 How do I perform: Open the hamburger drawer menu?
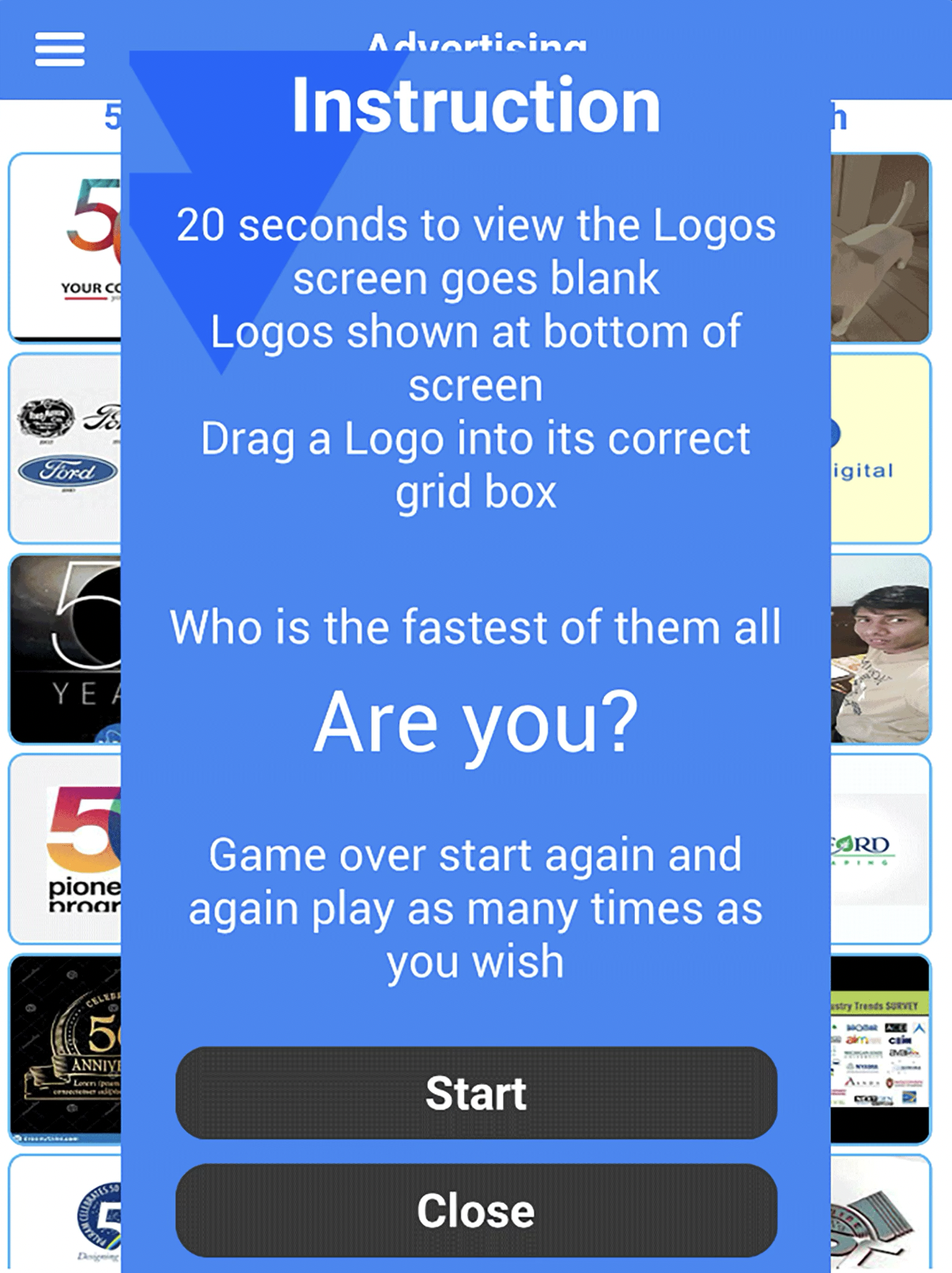[60, 49]
